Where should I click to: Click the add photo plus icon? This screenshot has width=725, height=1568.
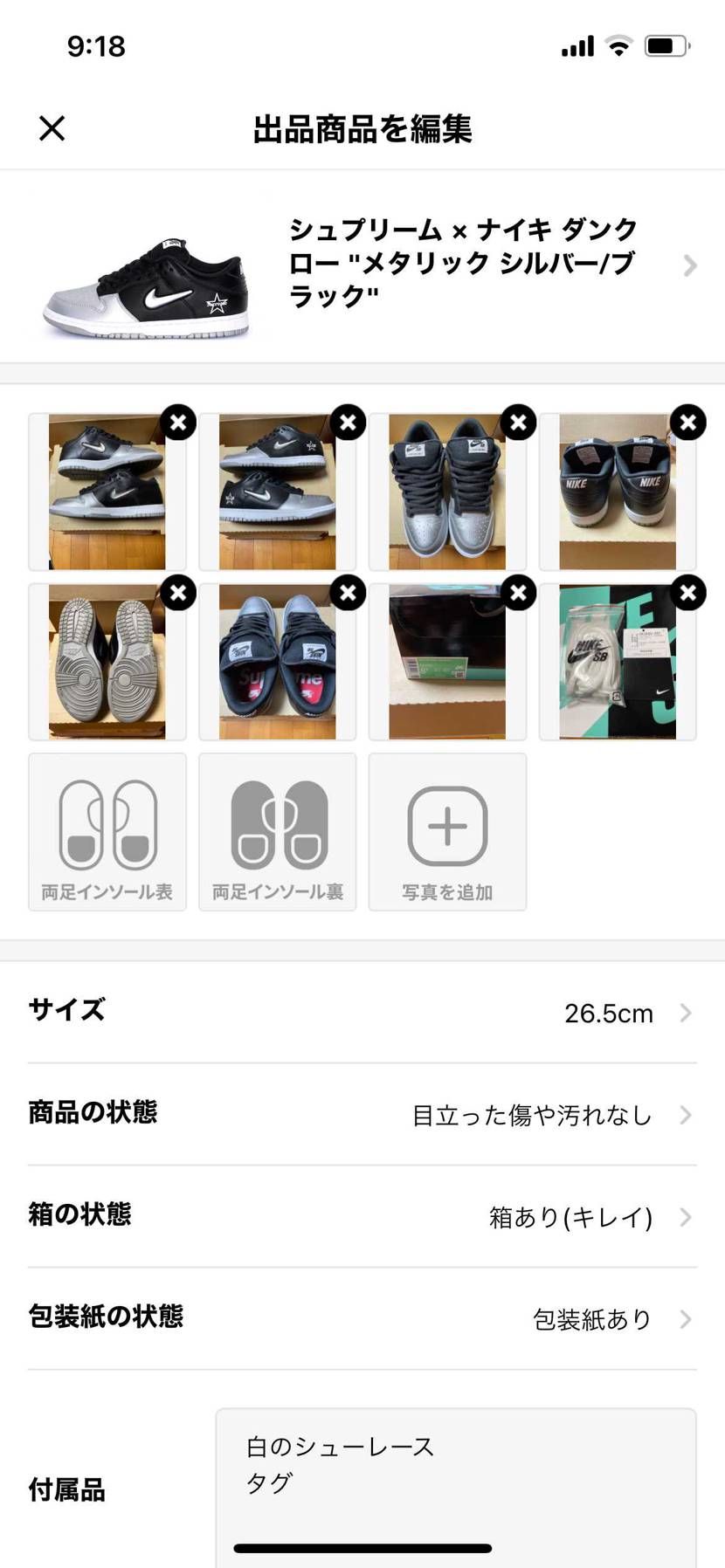447,825
